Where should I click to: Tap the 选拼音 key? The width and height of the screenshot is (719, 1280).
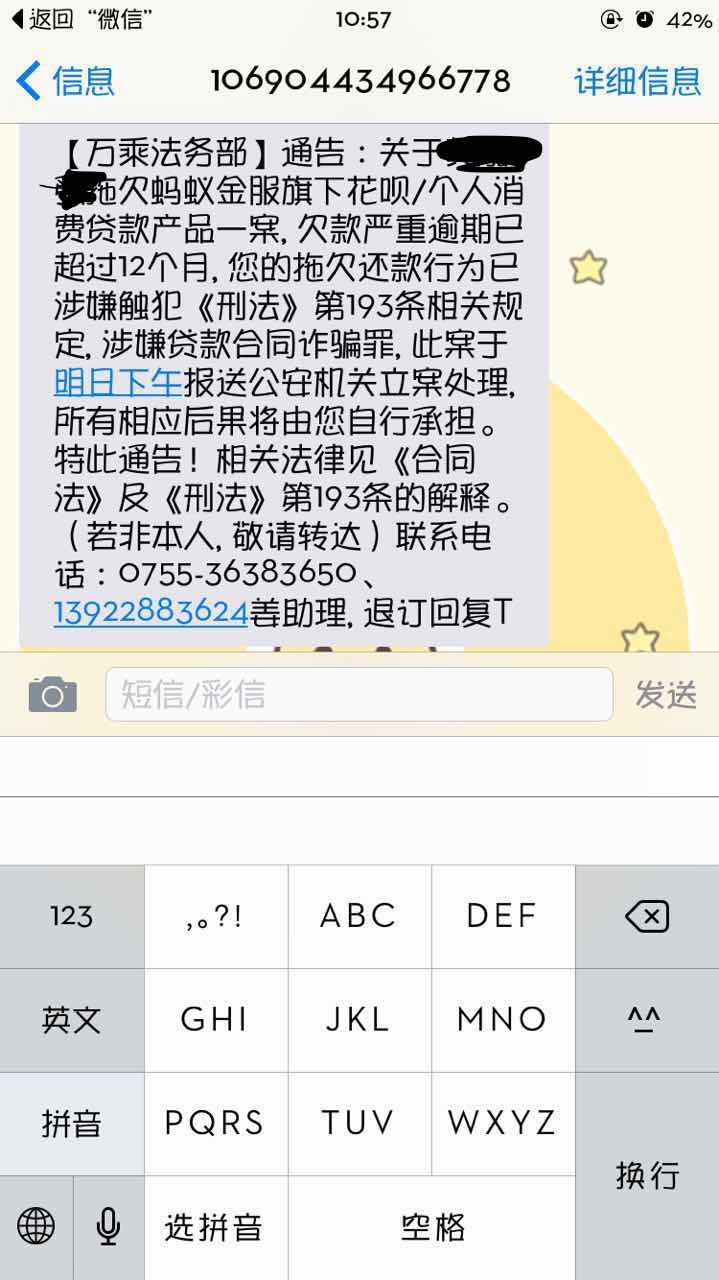point(215,1226)
